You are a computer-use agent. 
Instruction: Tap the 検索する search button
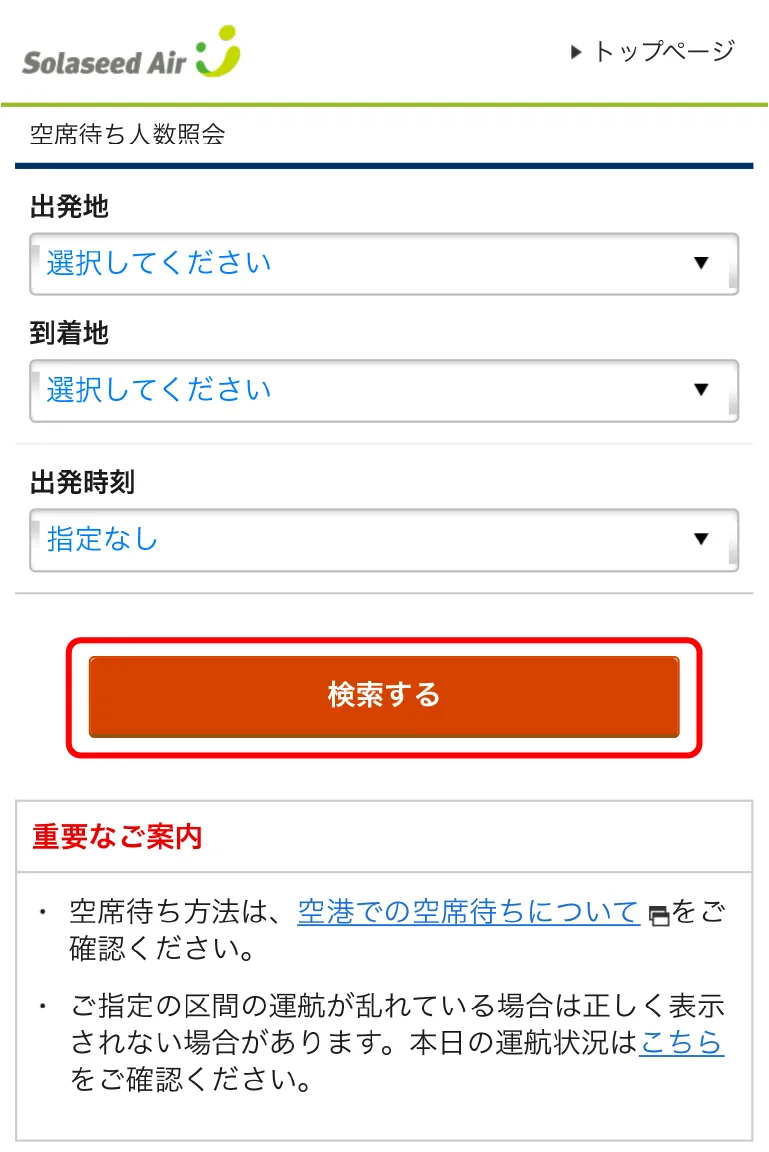click(384, 696)
